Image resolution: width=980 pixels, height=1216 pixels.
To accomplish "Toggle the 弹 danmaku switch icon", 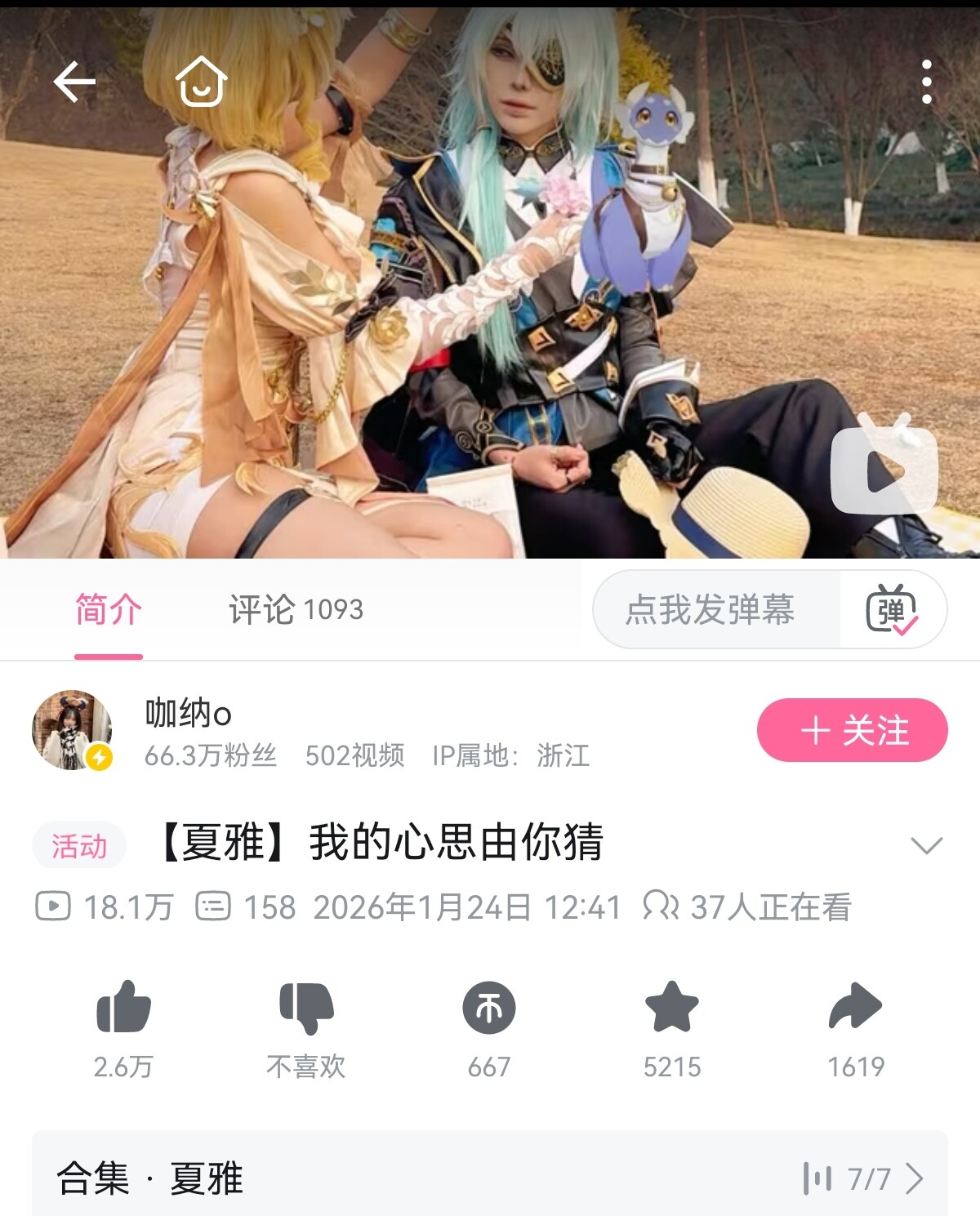I will tap(892, 609).
